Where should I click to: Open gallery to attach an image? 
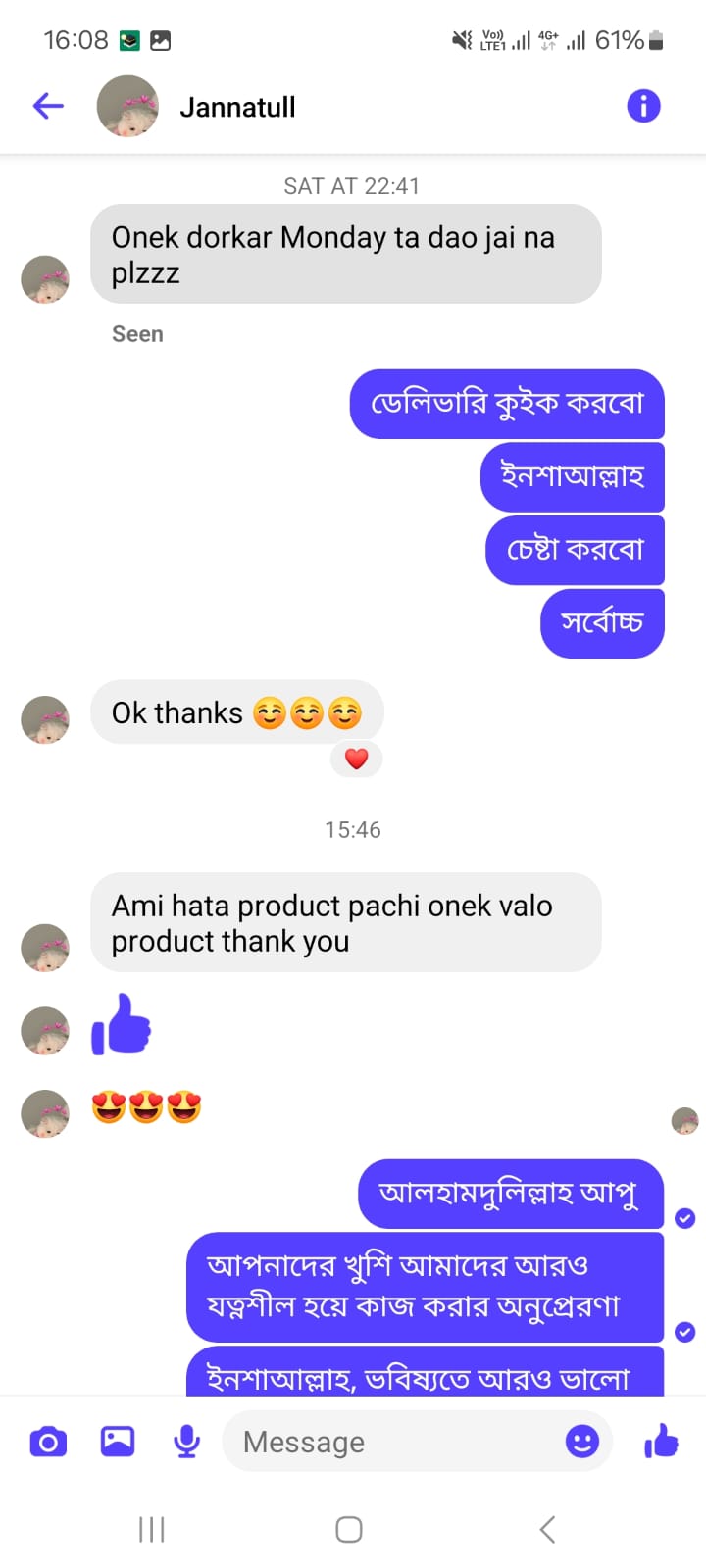(118, 1442)
